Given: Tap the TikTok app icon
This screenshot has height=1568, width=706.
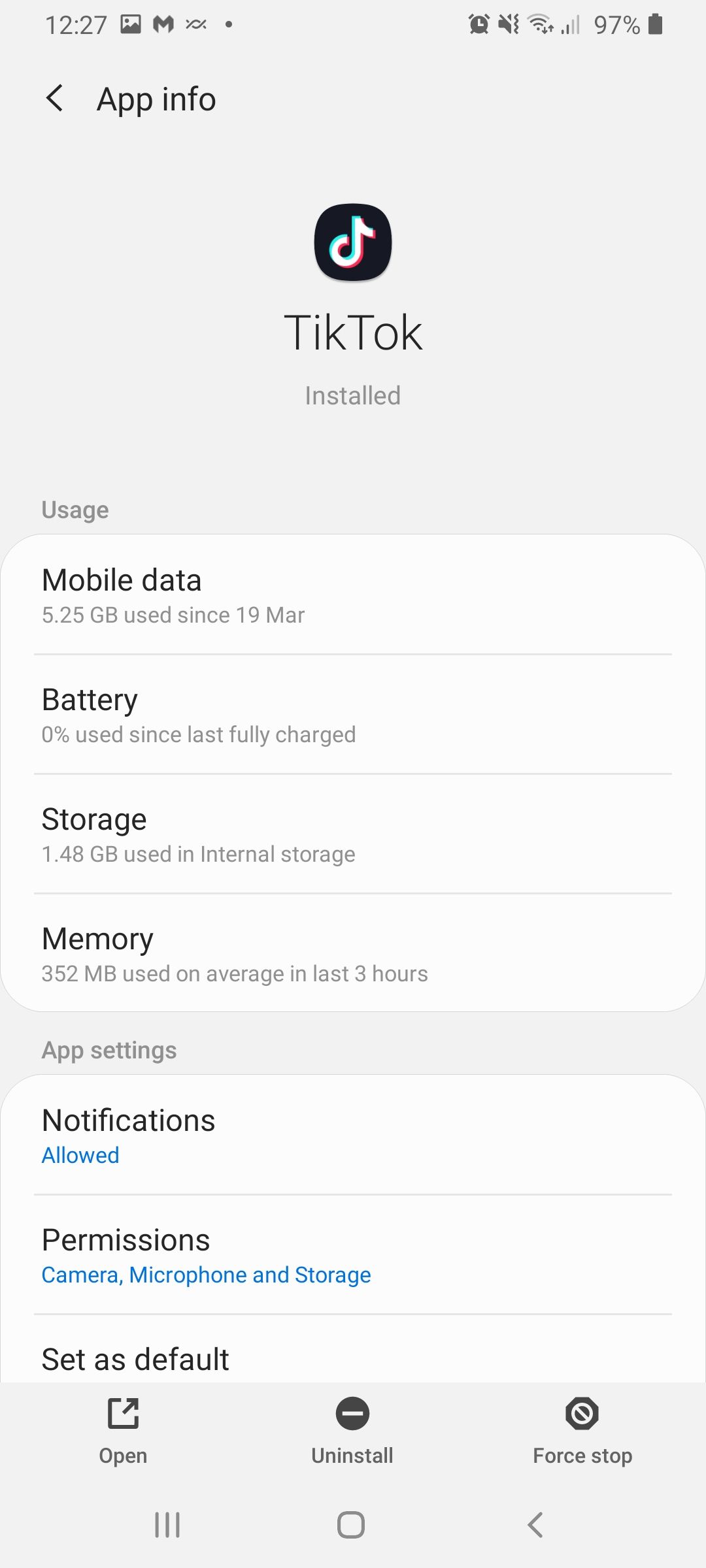Looking at the screenshot, I should 352,242.
